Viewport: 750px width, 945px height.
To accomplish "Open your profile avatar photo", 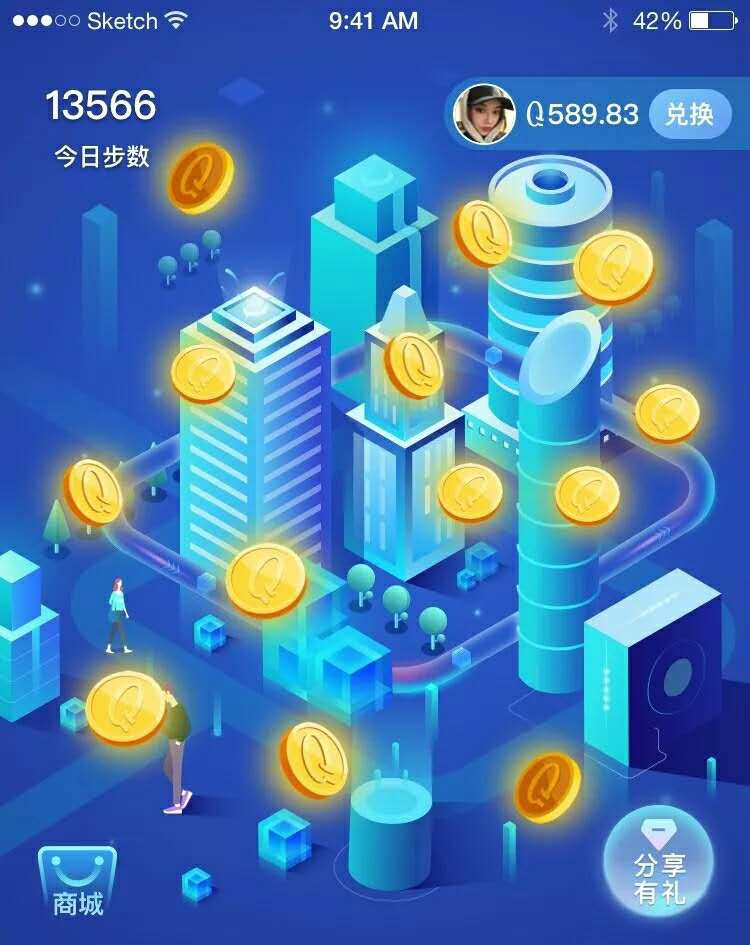I will (484, 113).
